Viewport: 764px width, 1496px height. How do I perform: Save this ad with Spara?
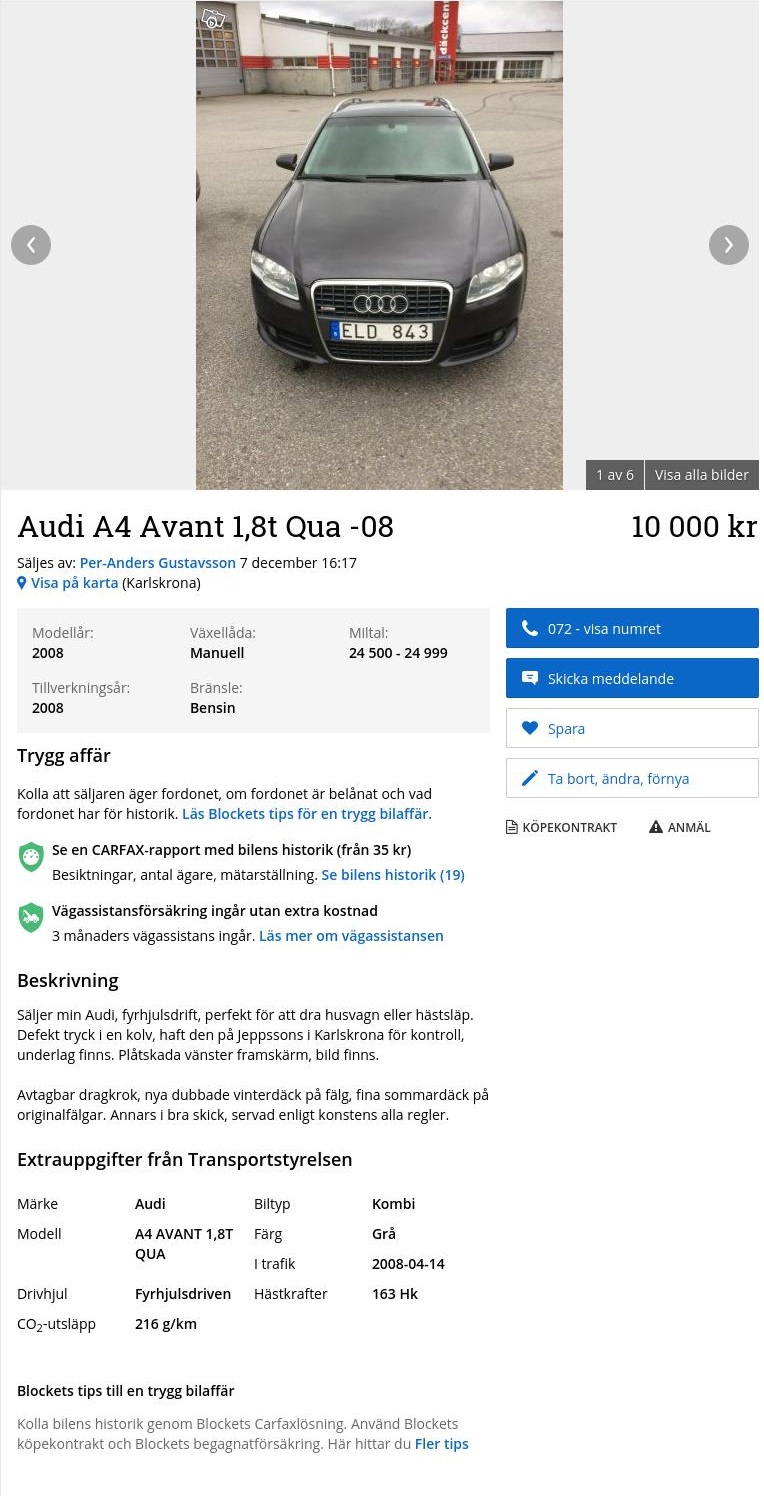(x=632, y=728)
